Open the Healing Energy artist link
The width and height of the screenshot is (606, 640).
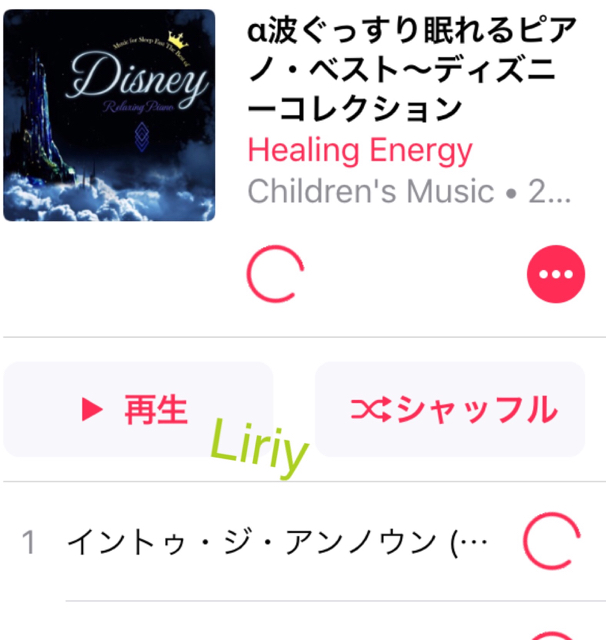click(359, 151)
